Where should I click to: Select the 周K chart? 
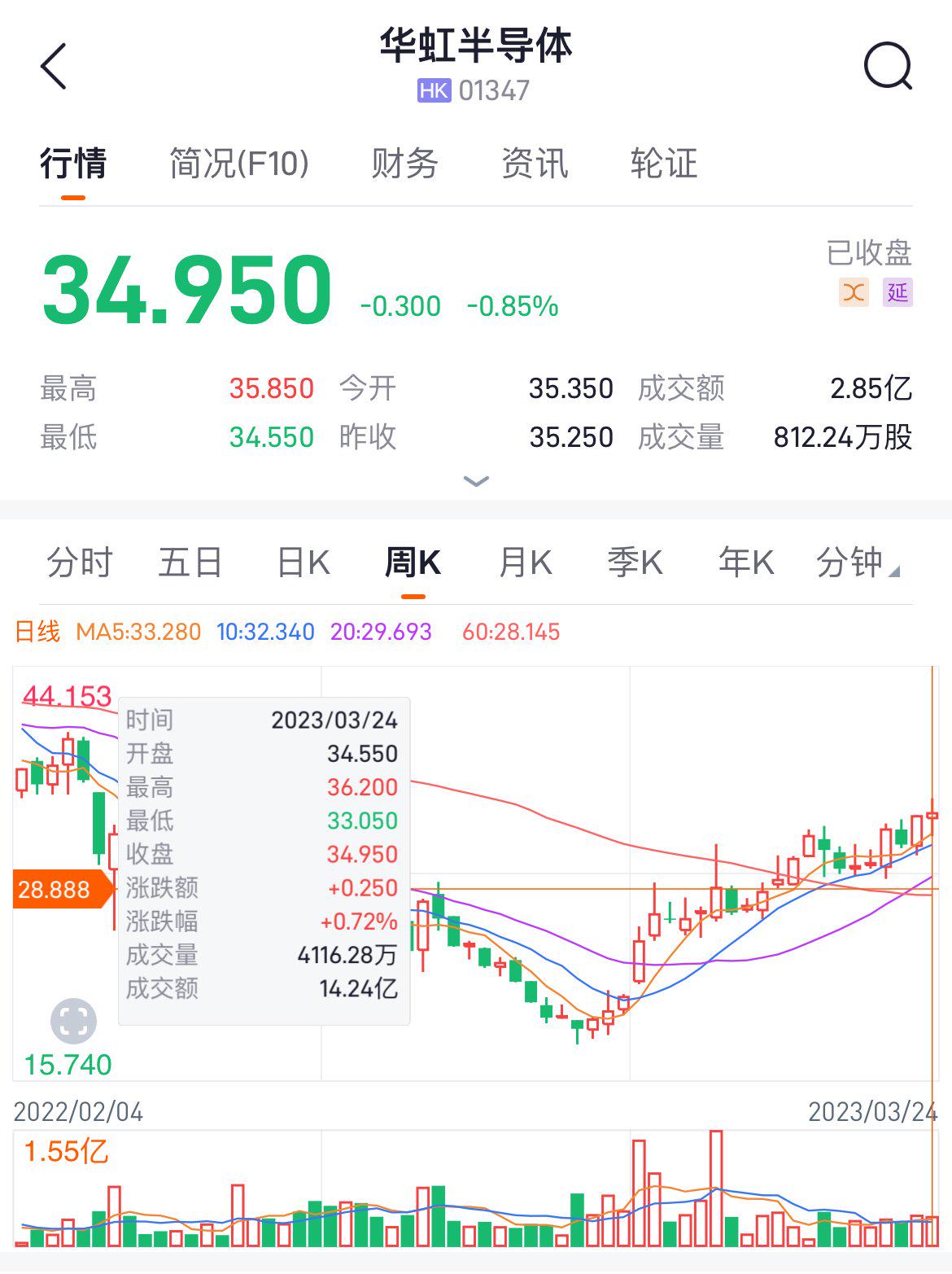pyautogui.click(x=413, y=563)
